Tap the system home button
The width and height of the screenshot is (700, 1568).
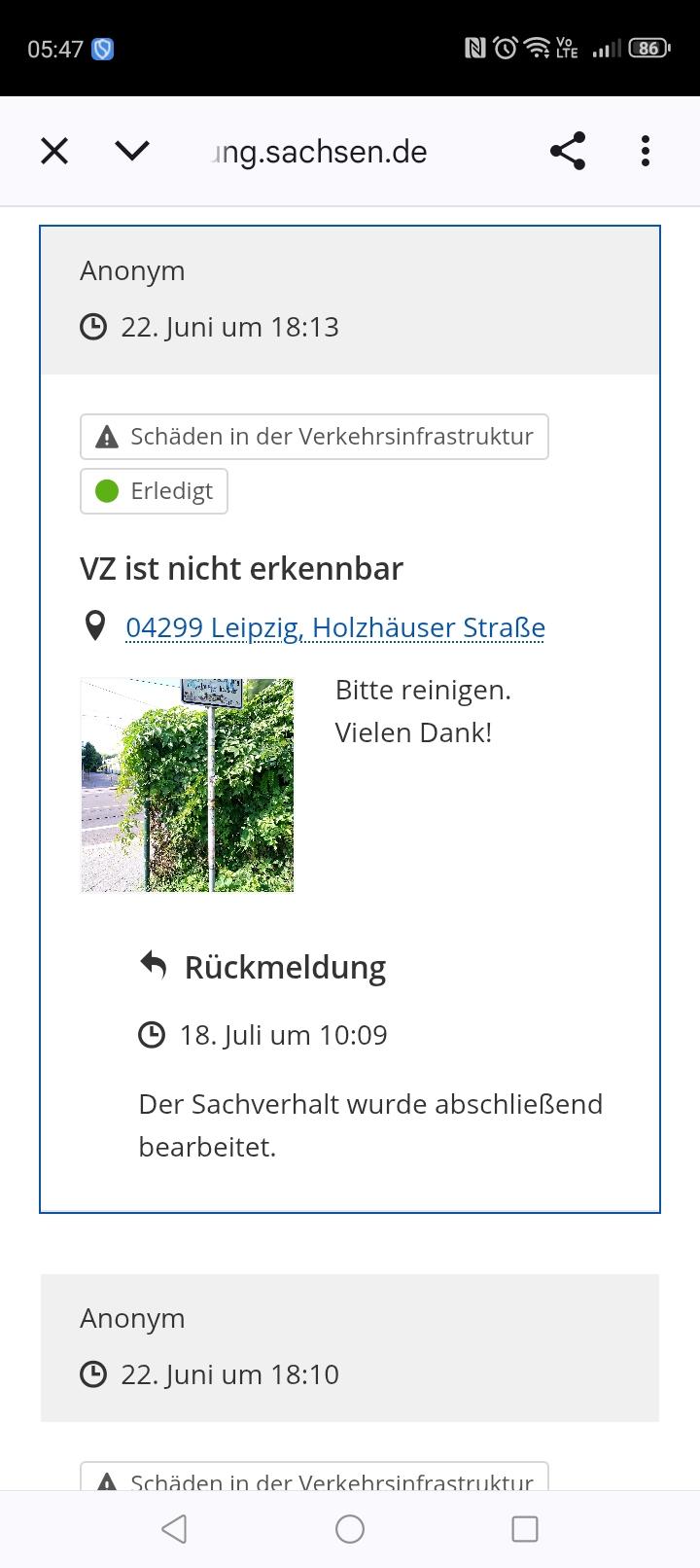(x=350, y=1529)
